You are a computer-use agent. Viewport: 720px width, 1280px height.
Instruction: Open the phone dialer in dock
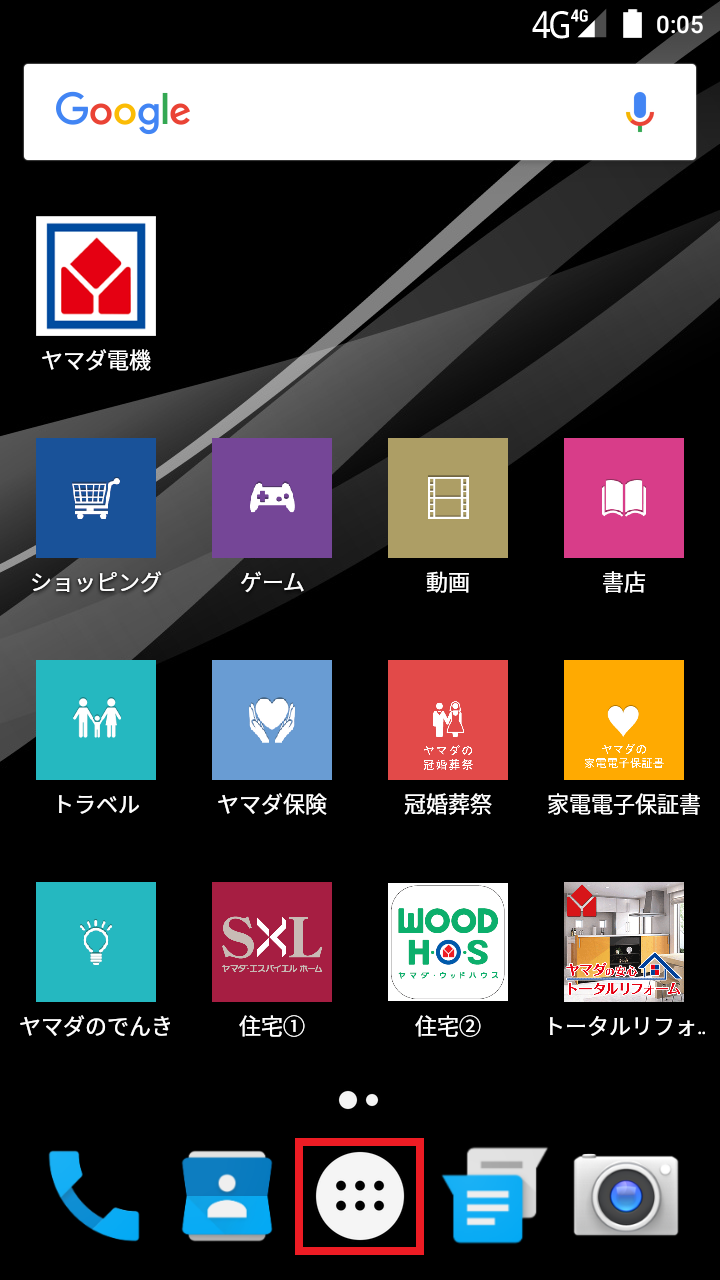click(94, 1195)
